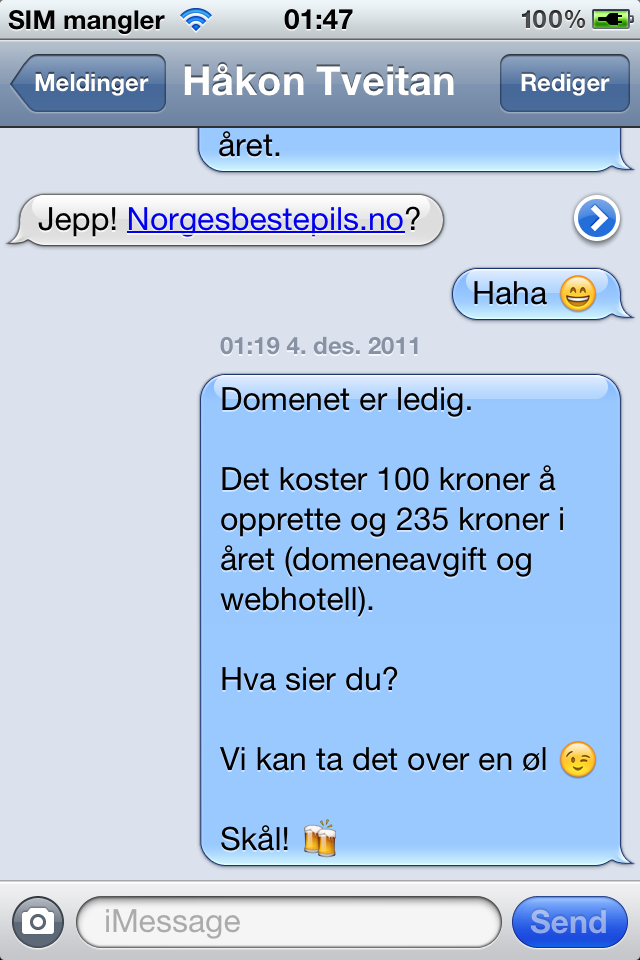Go back to Meldinger list

coord(88,83)
